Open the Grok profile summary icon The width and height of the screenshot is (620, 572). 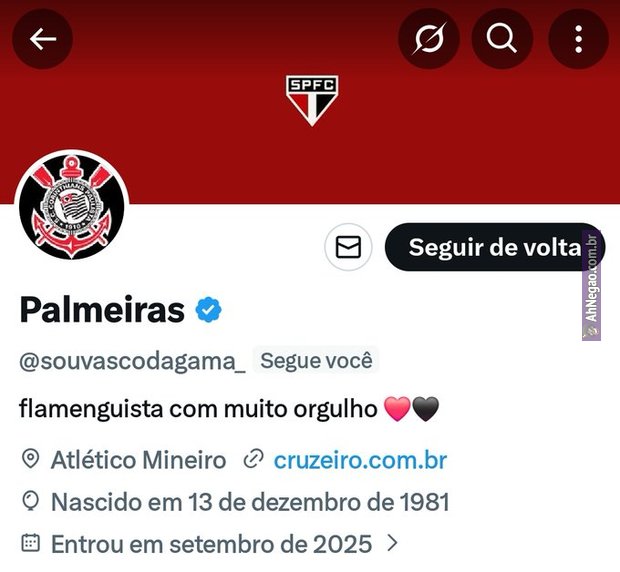428,39
